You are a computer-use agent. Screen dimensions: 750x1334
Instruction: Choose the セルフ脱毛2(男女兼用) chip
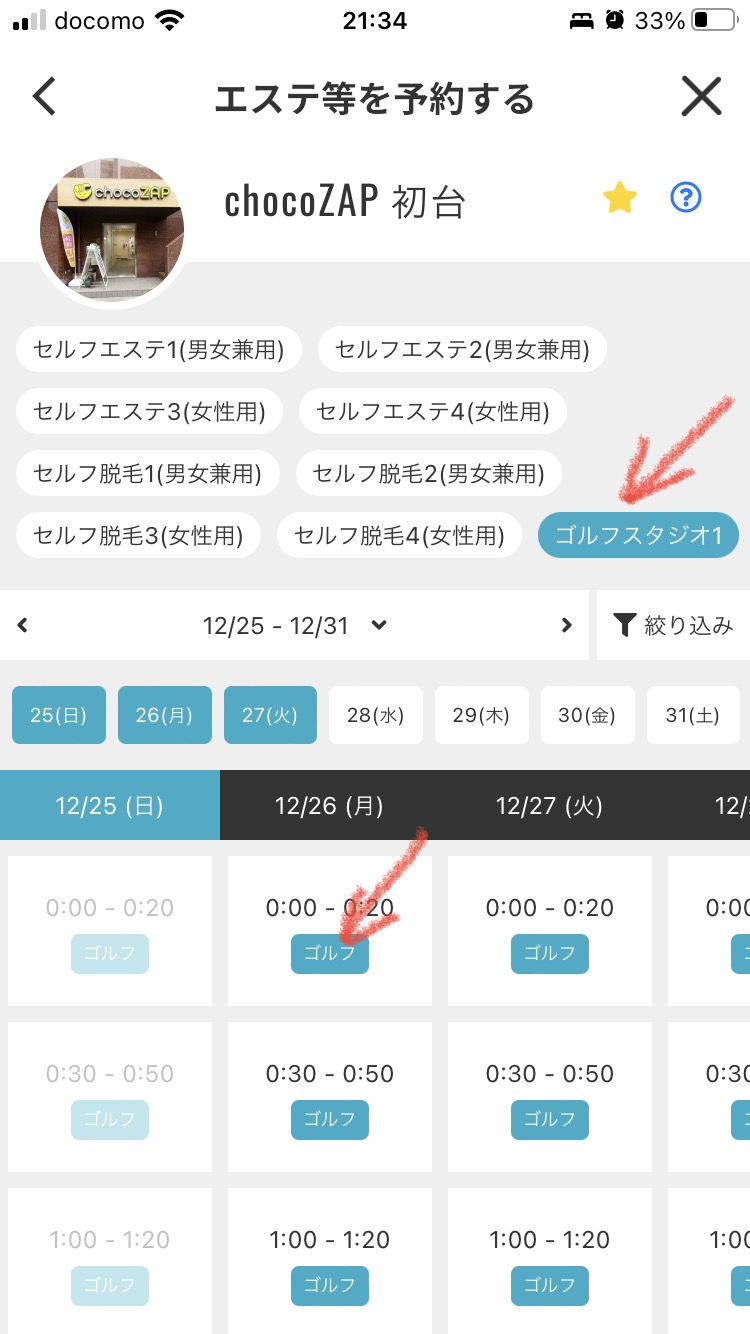(x=428, y=473)
